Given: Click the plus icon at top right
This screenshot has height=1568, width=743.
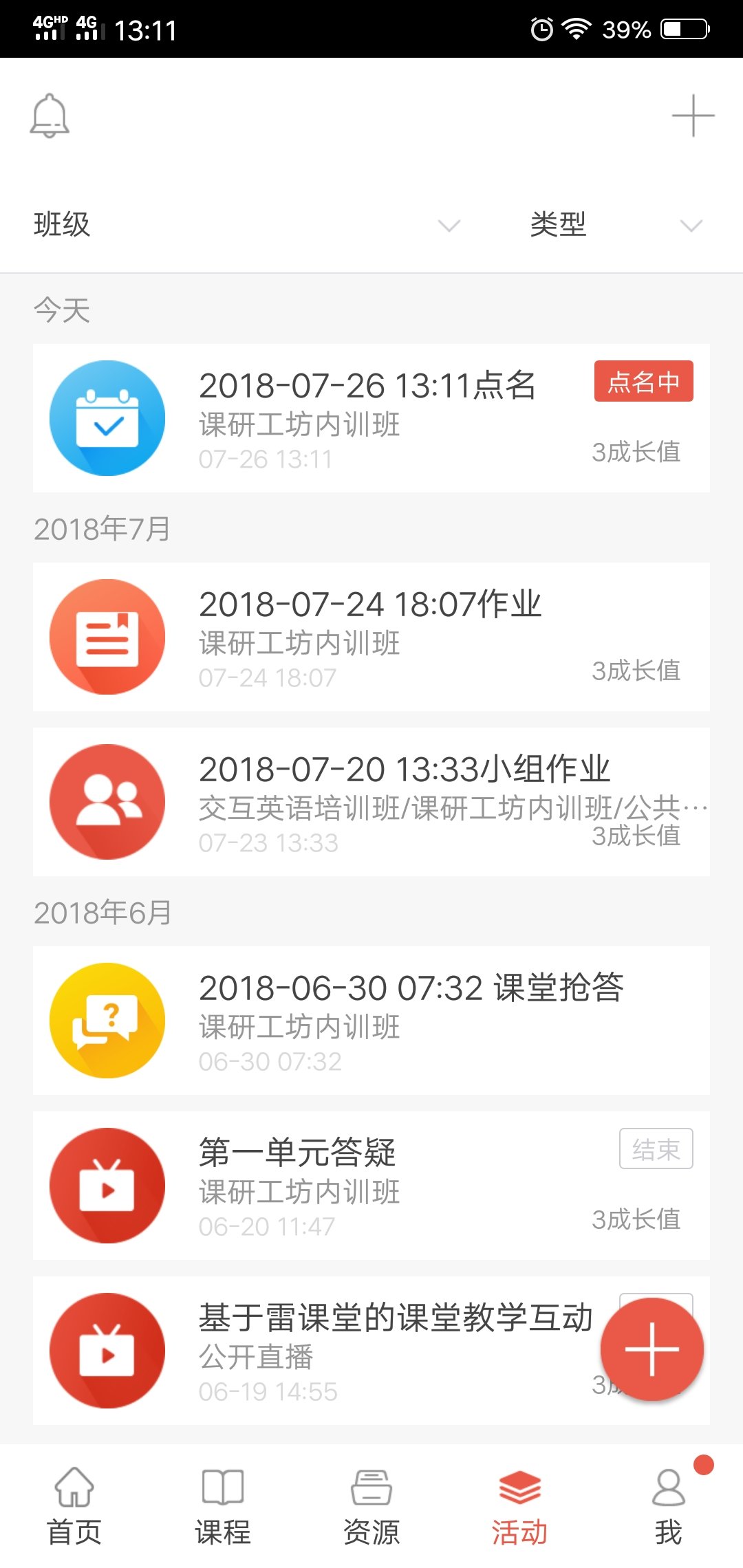Looking at the screenshot, I should coord(694,116).
